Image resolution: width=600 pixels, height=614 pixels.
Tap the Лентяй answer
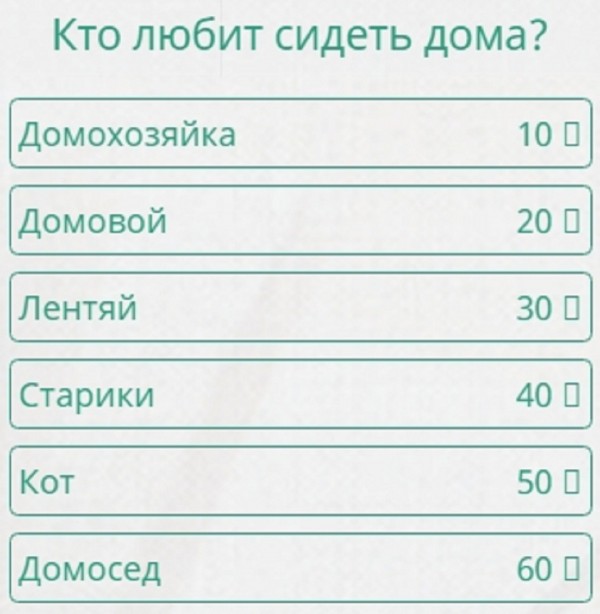[x=300, y=309]
